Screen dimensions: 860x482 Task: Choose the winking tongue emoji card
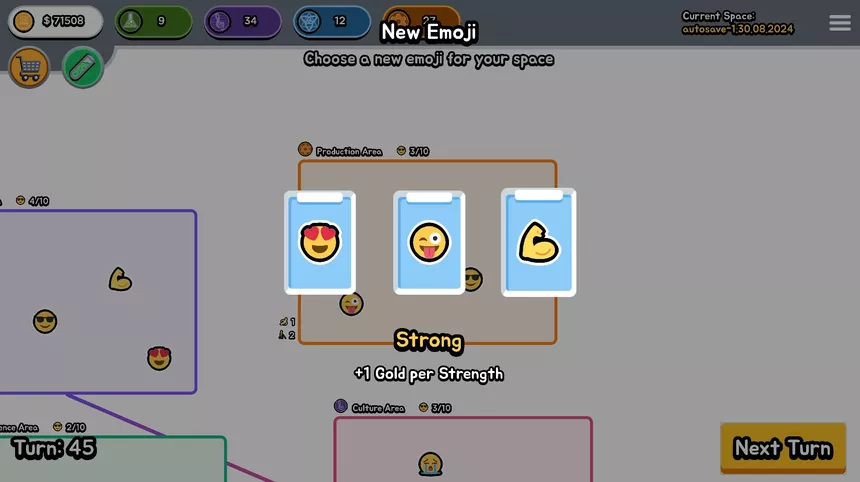pyautogui.click(x=429, y=243)
